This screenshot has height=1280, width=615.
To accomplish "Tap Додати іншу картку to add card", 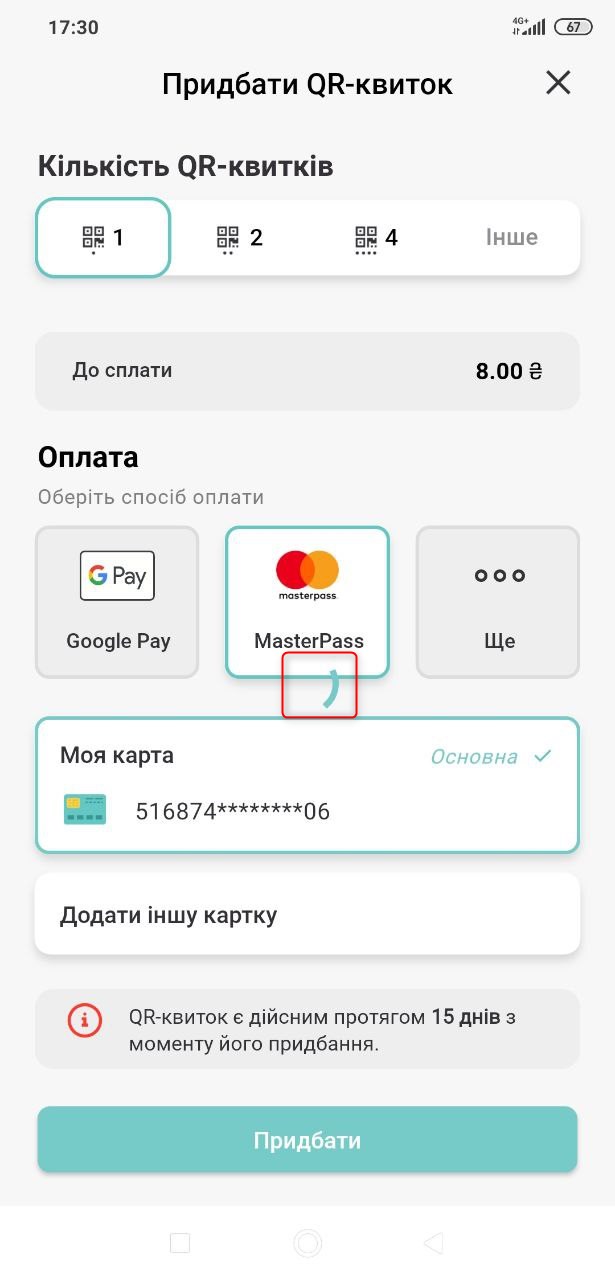I will (x=307, y=914).
